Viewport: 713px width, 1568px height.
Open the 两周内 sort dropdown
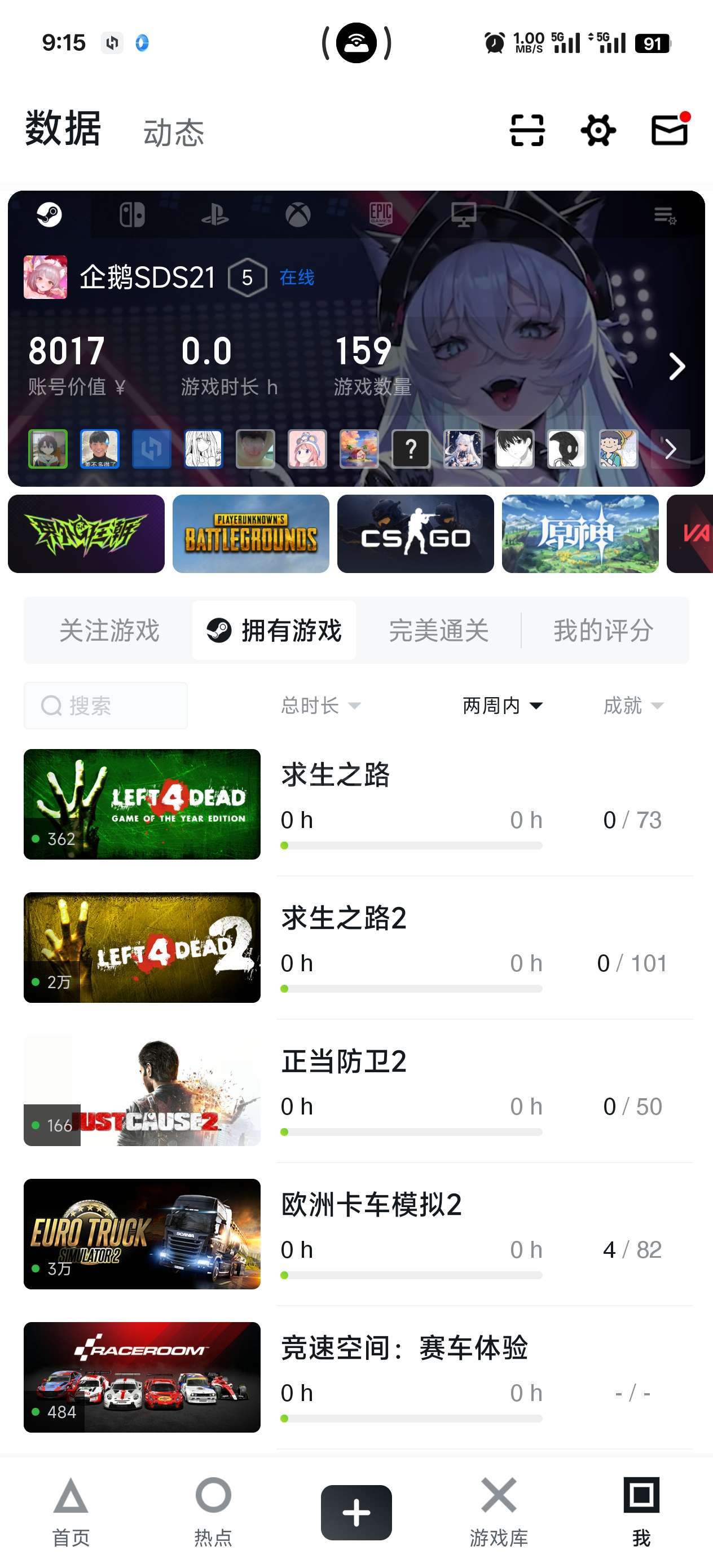pyautogui.click(x=501, y=706)
